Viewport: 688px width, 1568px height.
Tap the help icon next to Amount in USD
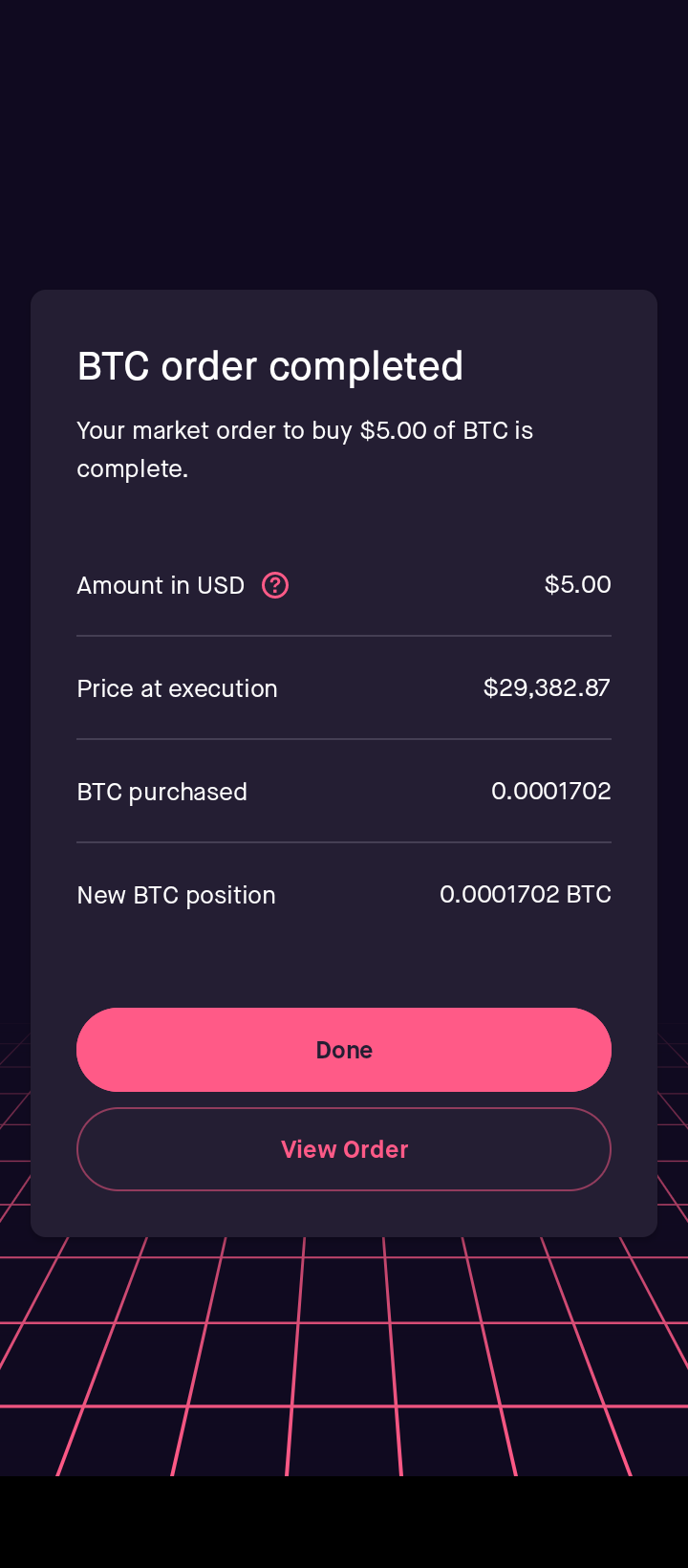click(275, 585)
